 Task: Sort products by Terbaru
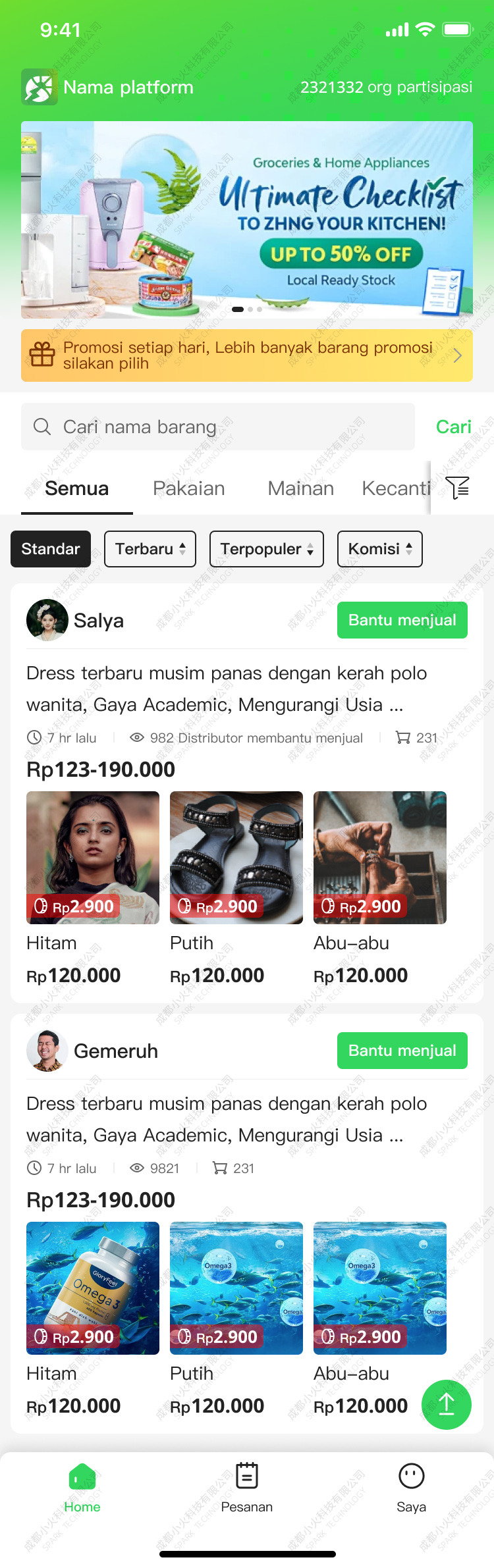(150, 549)
